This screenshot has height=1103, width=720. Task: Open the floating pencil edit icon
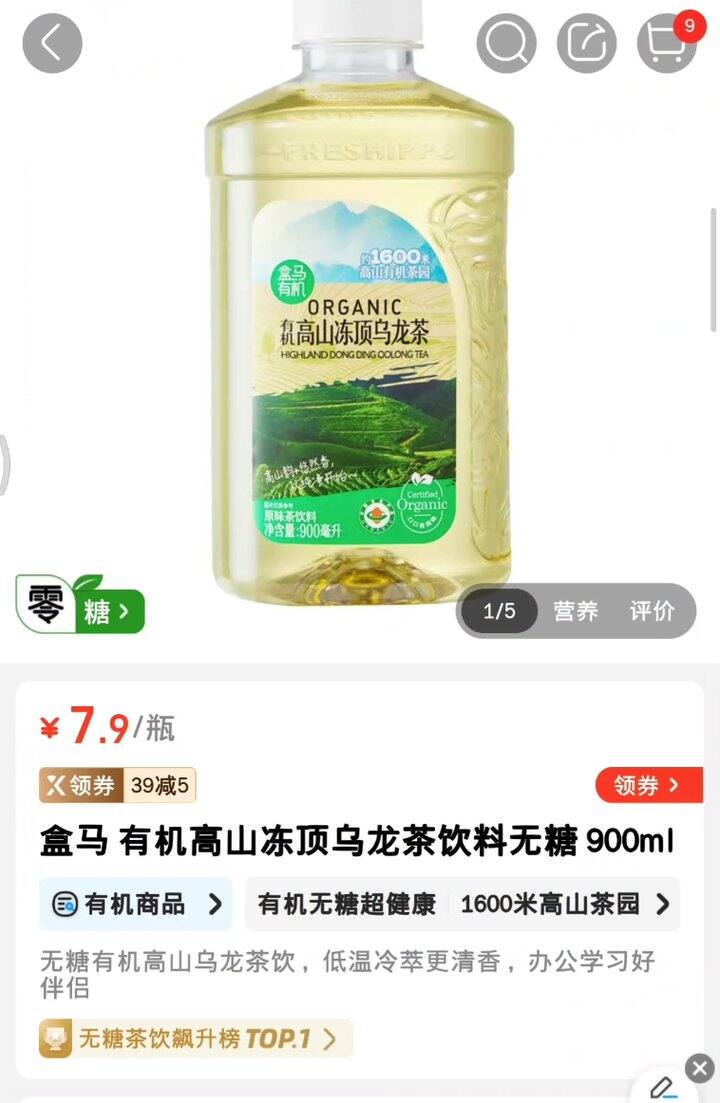click(x=664, y=1088)
